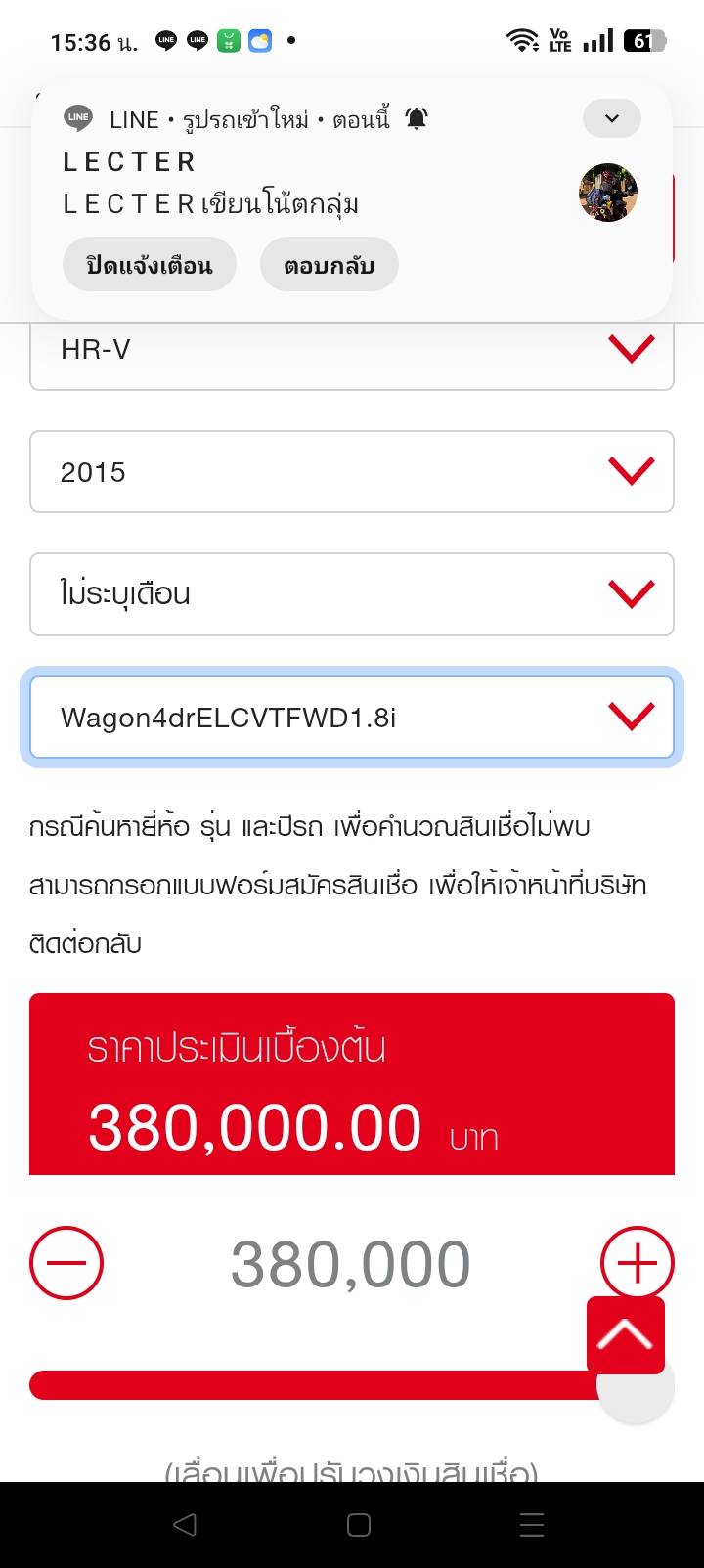
Task: Decrease the loan amount with minus
Action: pyautogui.click(x=66, y=1263)
